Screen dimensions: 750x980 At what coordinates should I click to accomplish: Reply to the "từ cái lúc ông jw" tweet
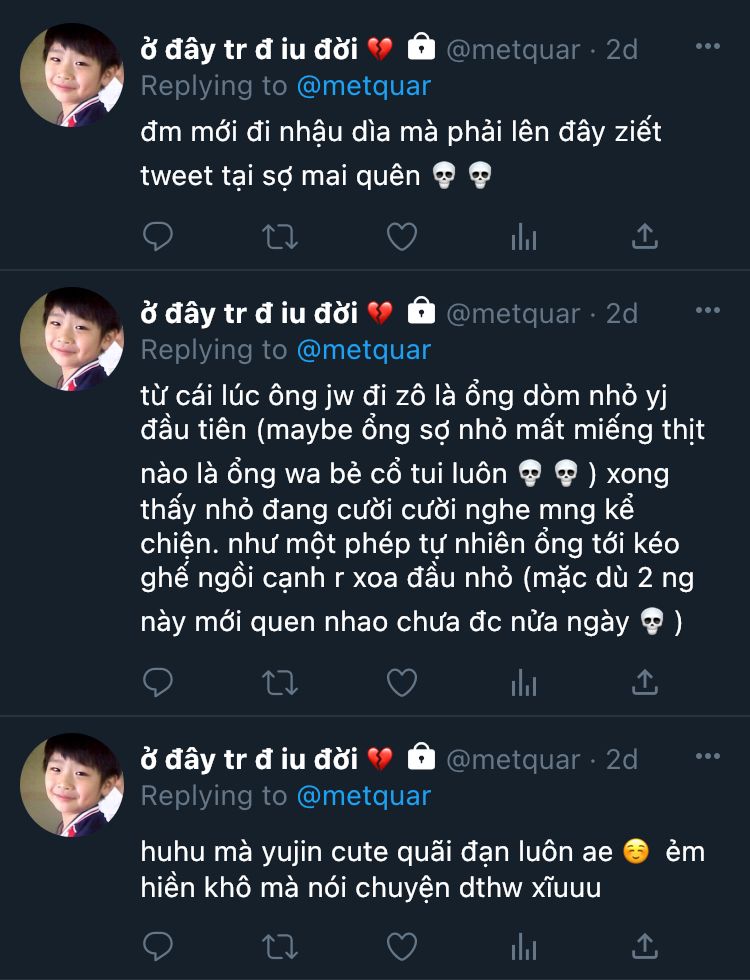pos(158,683)
